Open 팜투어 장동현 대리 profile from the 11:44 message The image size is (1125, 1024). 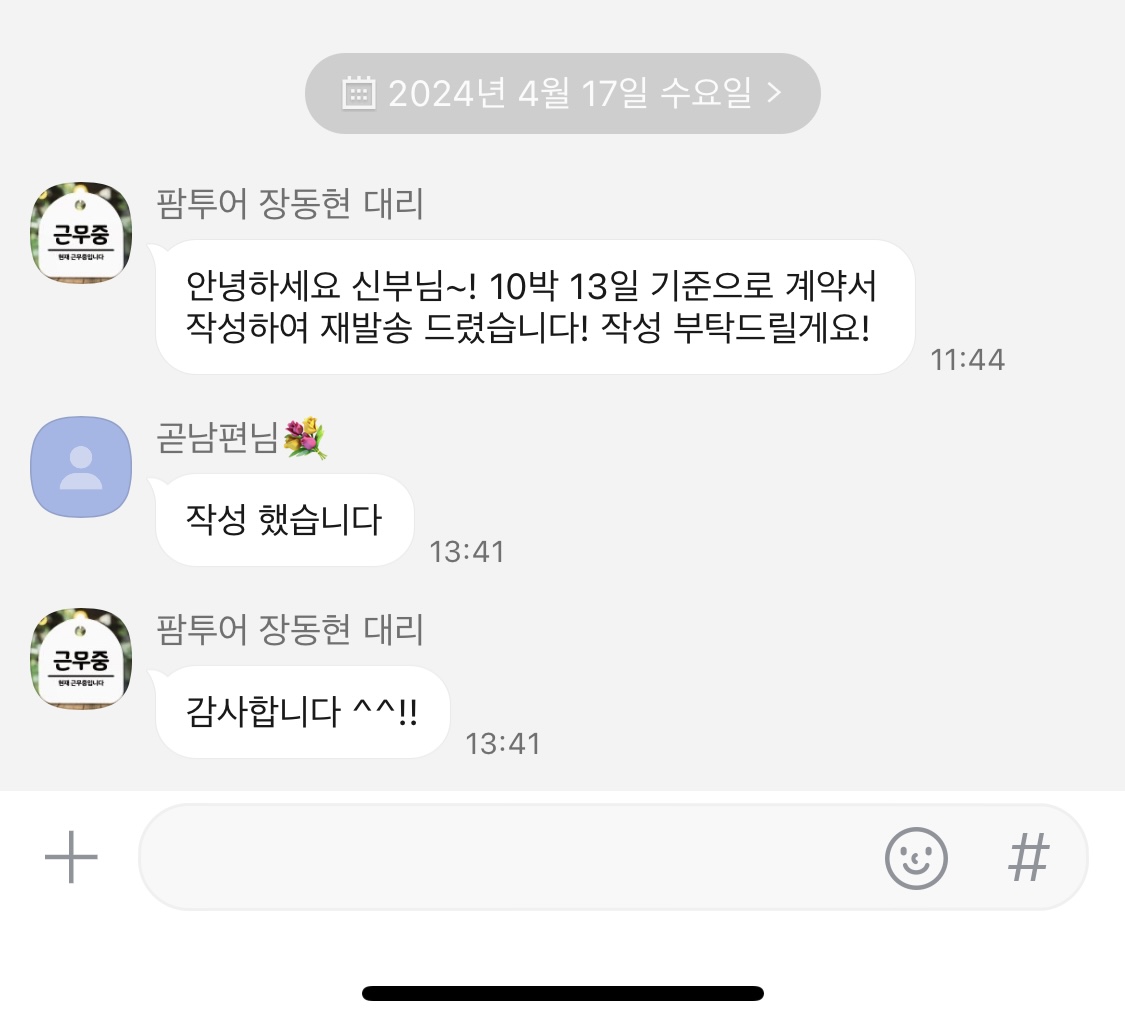81,232
